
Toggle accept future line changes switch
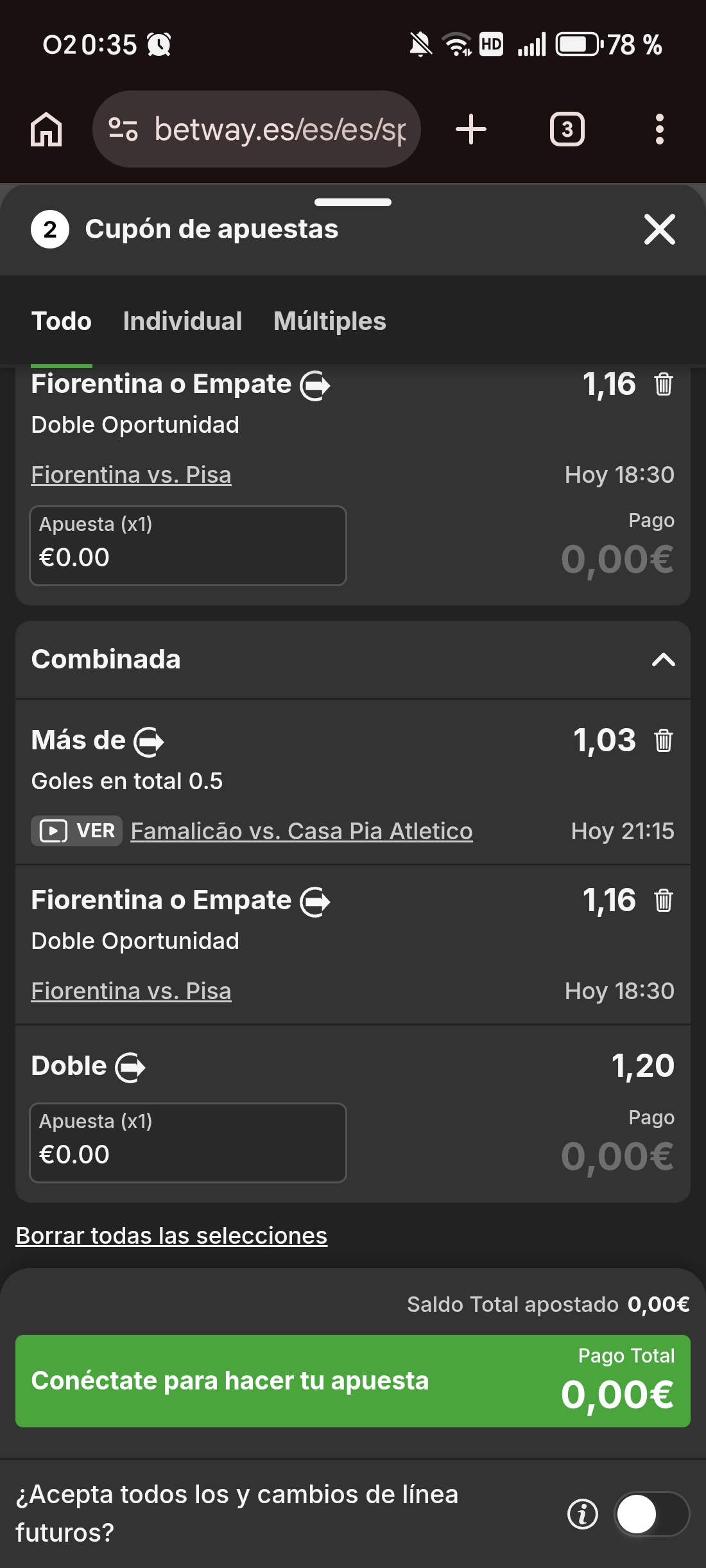(x=651, y=1513)
